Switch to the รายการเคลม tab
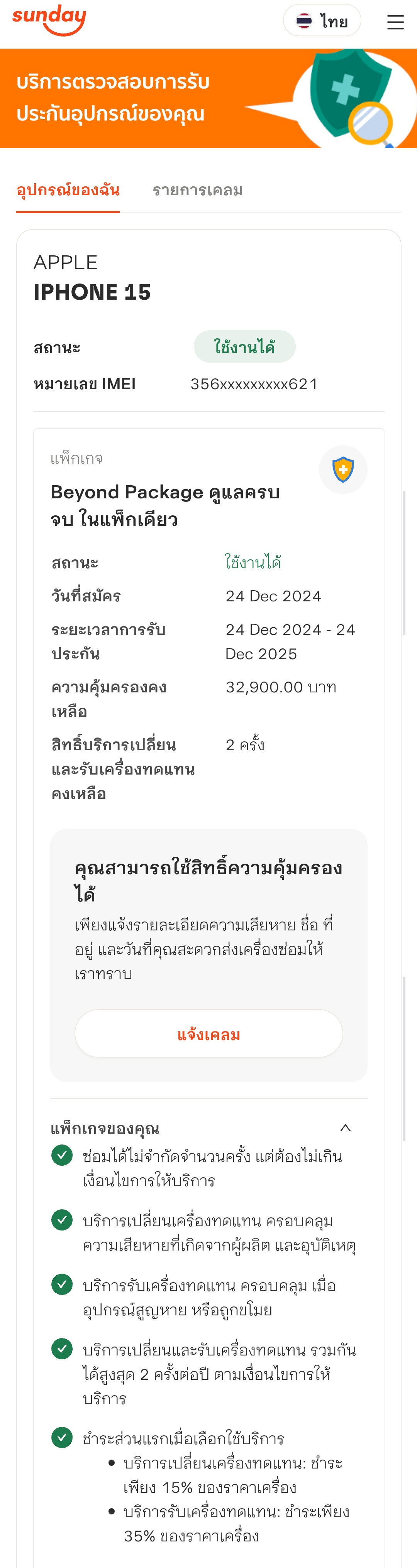This screenshot has width=417, height=1568. (198, 190)
